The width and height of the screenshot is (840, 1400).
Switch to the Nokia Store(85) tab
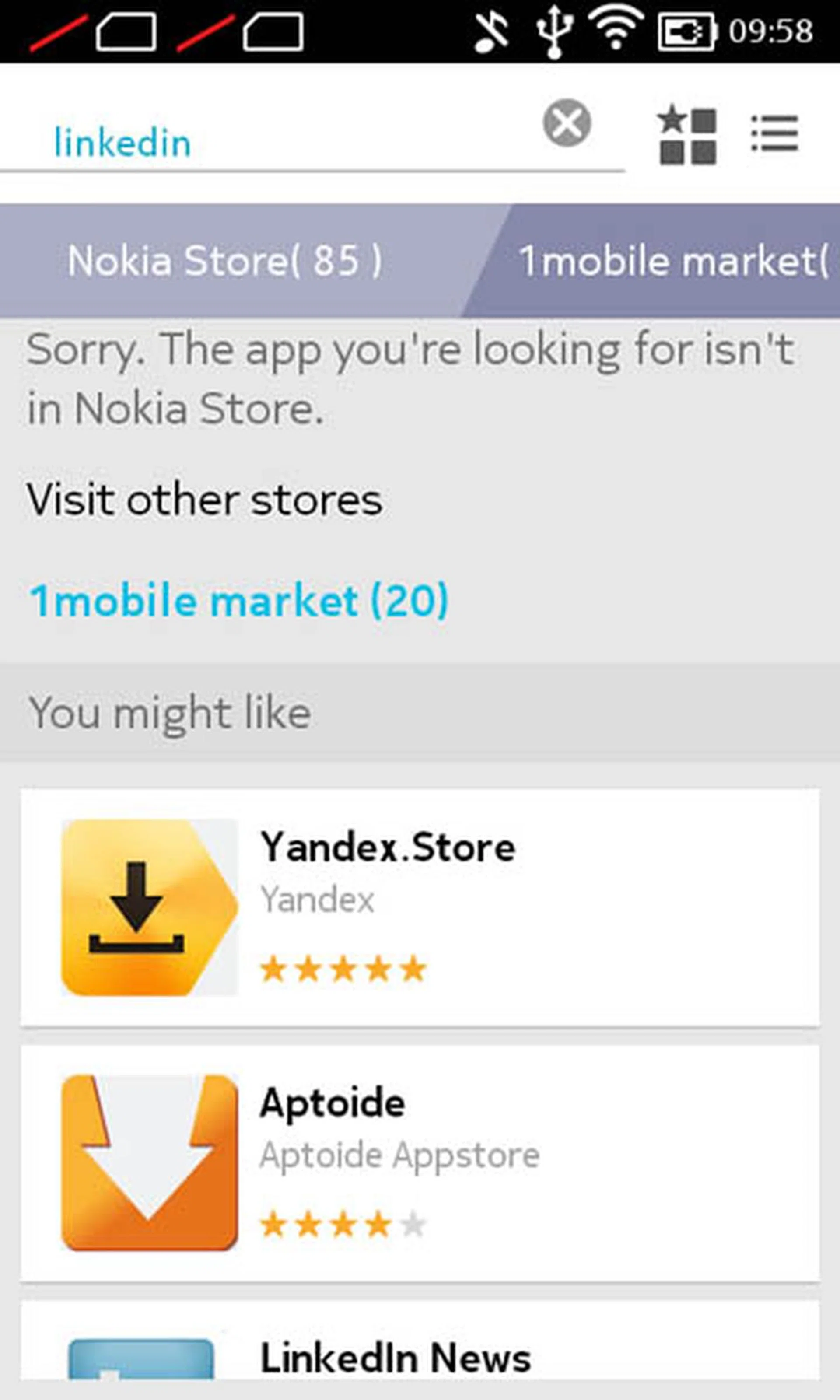[227, 260]
